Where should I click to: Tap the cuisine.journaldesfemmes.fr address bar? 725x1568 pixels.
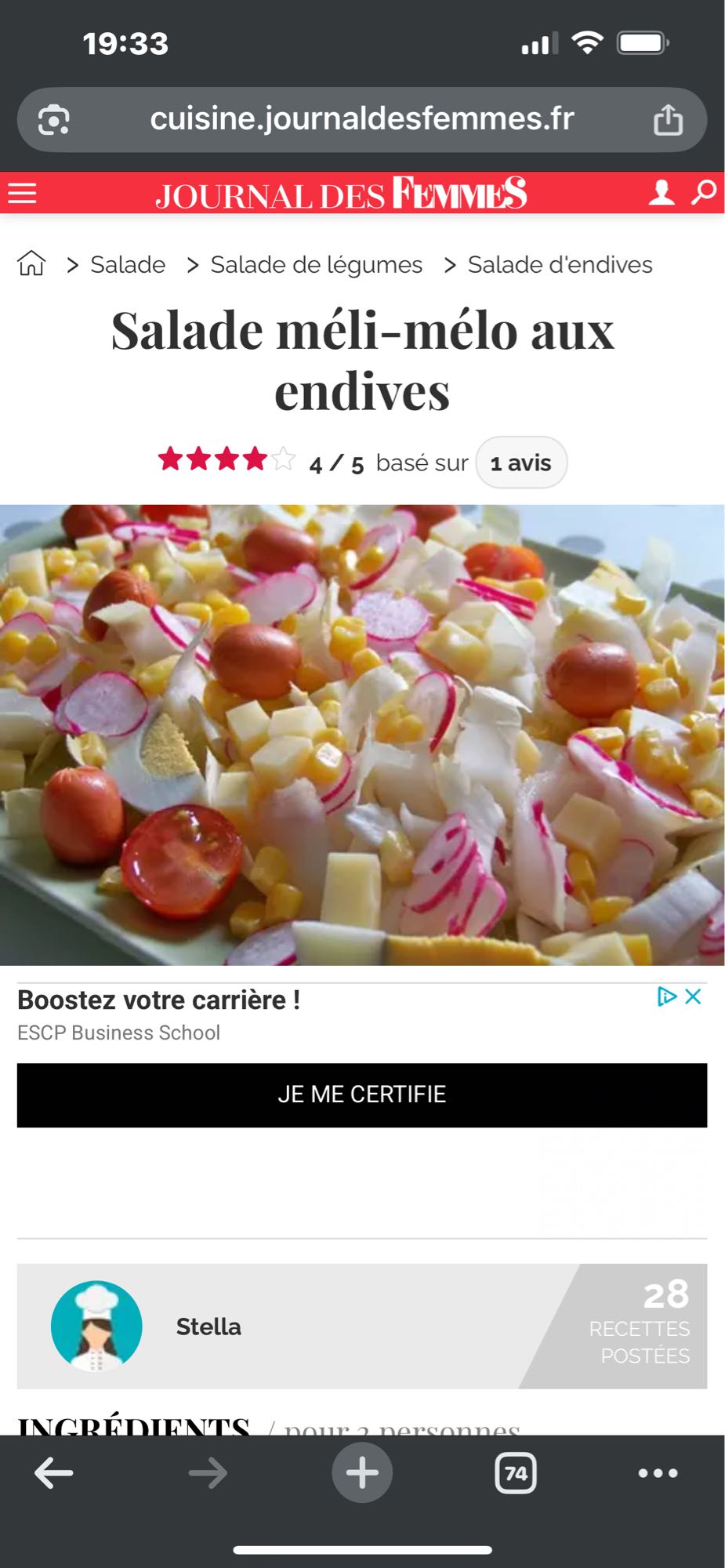coord(362,120)
